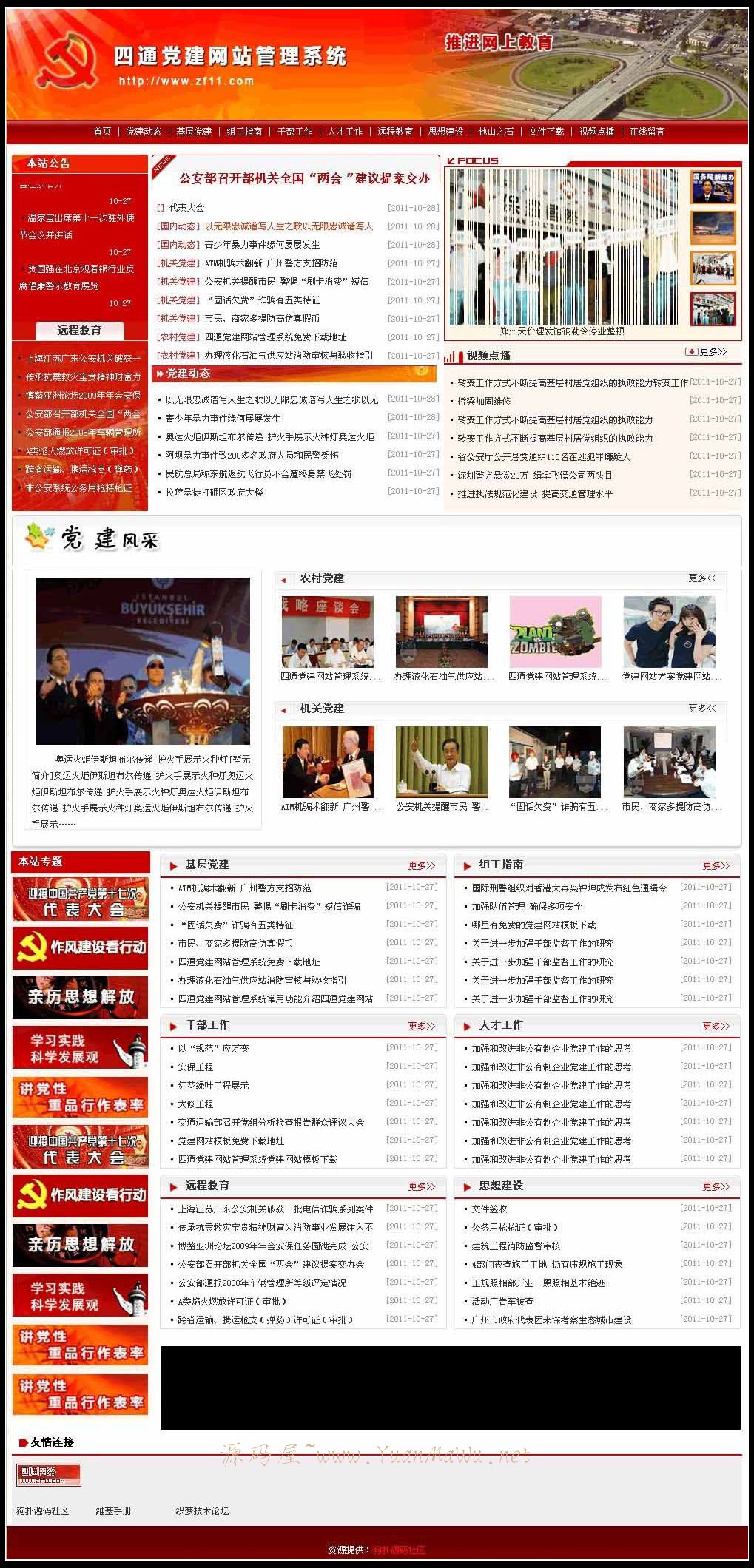The height and width of the screenshot is (1568, 754).
Task: Open 加强队伍管理 确保多项安全 article
Action: (527, 906)
